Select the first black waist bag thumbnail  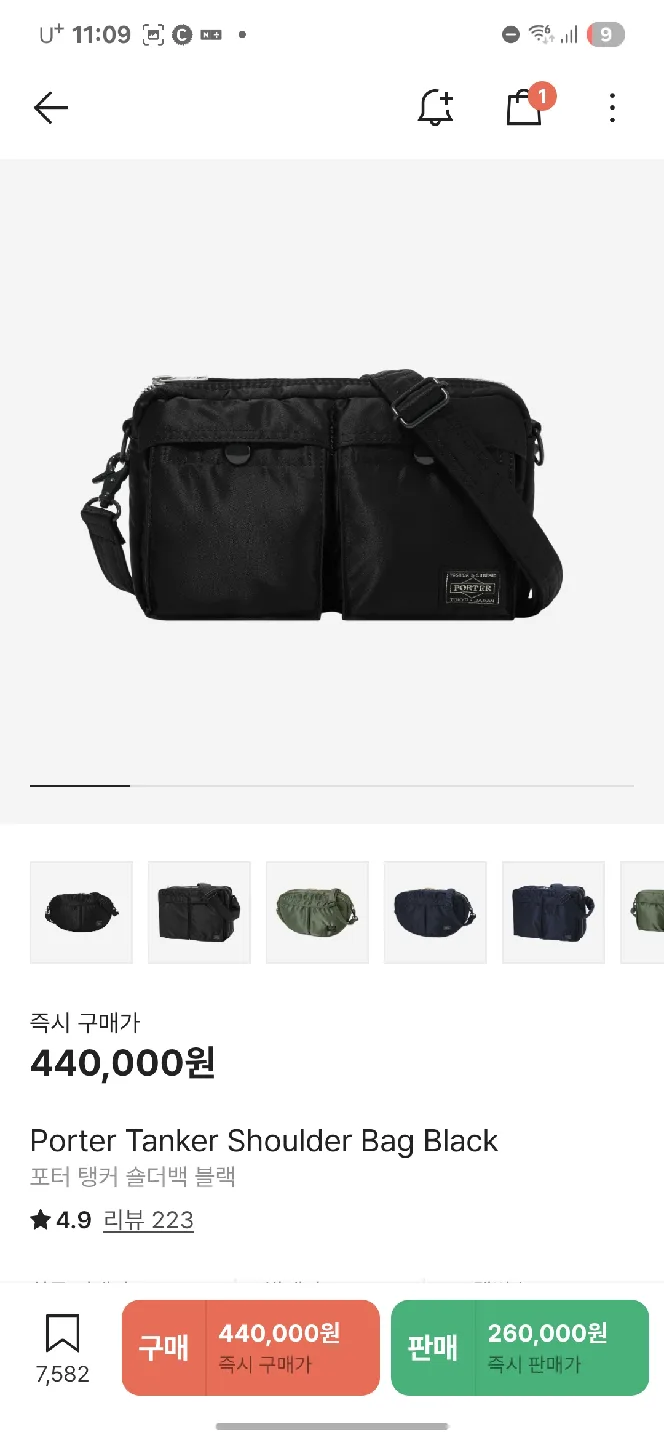click(x=81, y=912)
